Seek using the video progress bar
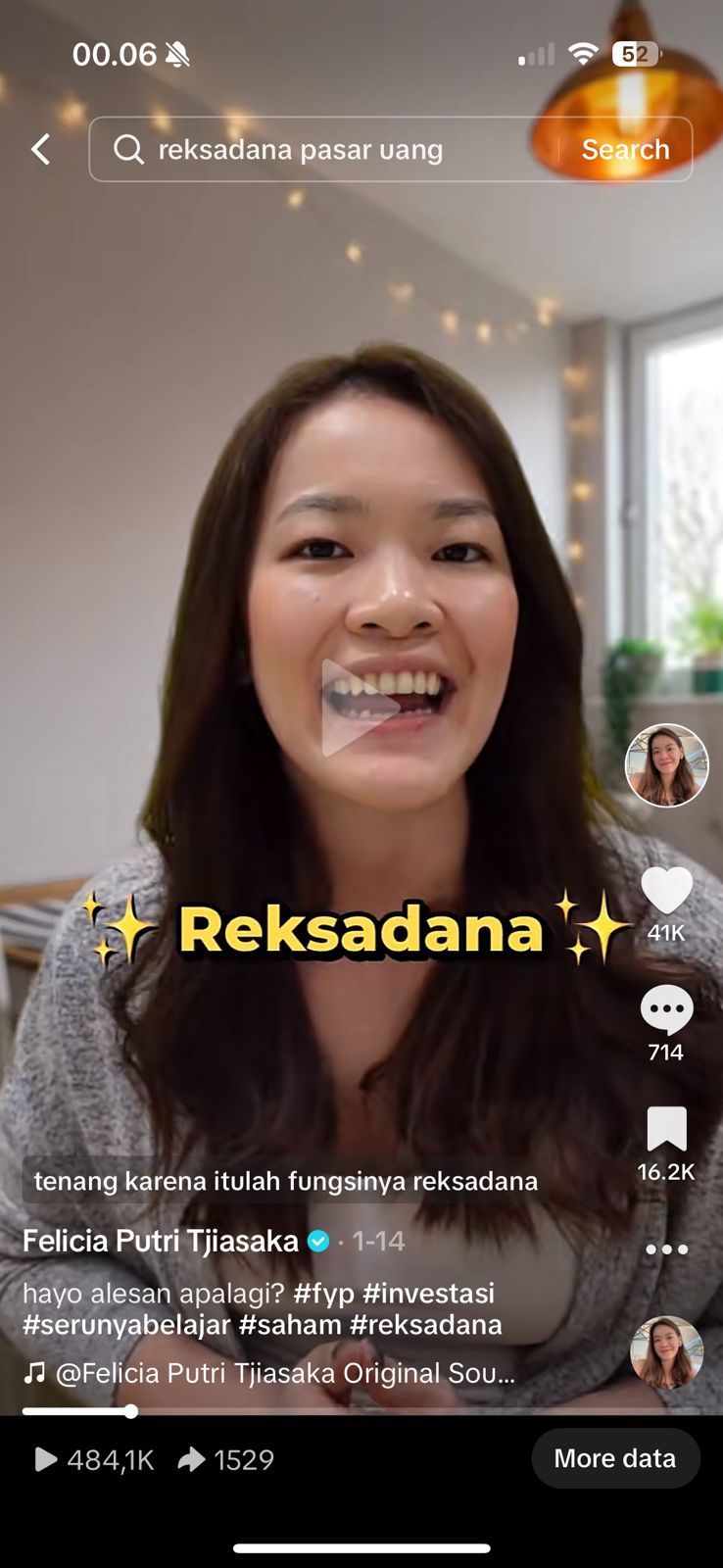Screen dimensions: 723x1568 pos(361,1411)
